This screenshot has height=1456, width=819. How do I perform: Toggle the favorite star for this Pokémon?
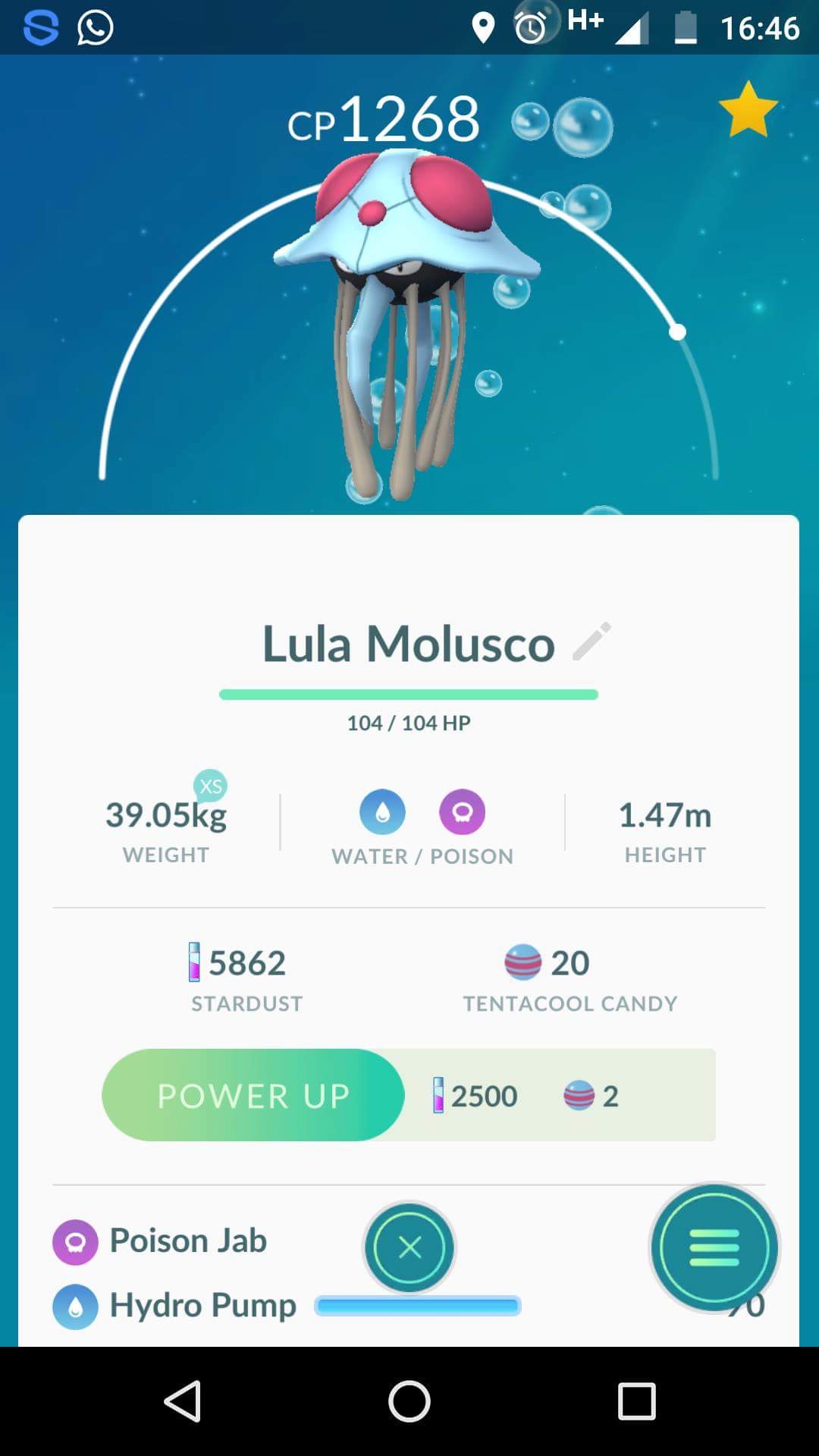[748, 109]
